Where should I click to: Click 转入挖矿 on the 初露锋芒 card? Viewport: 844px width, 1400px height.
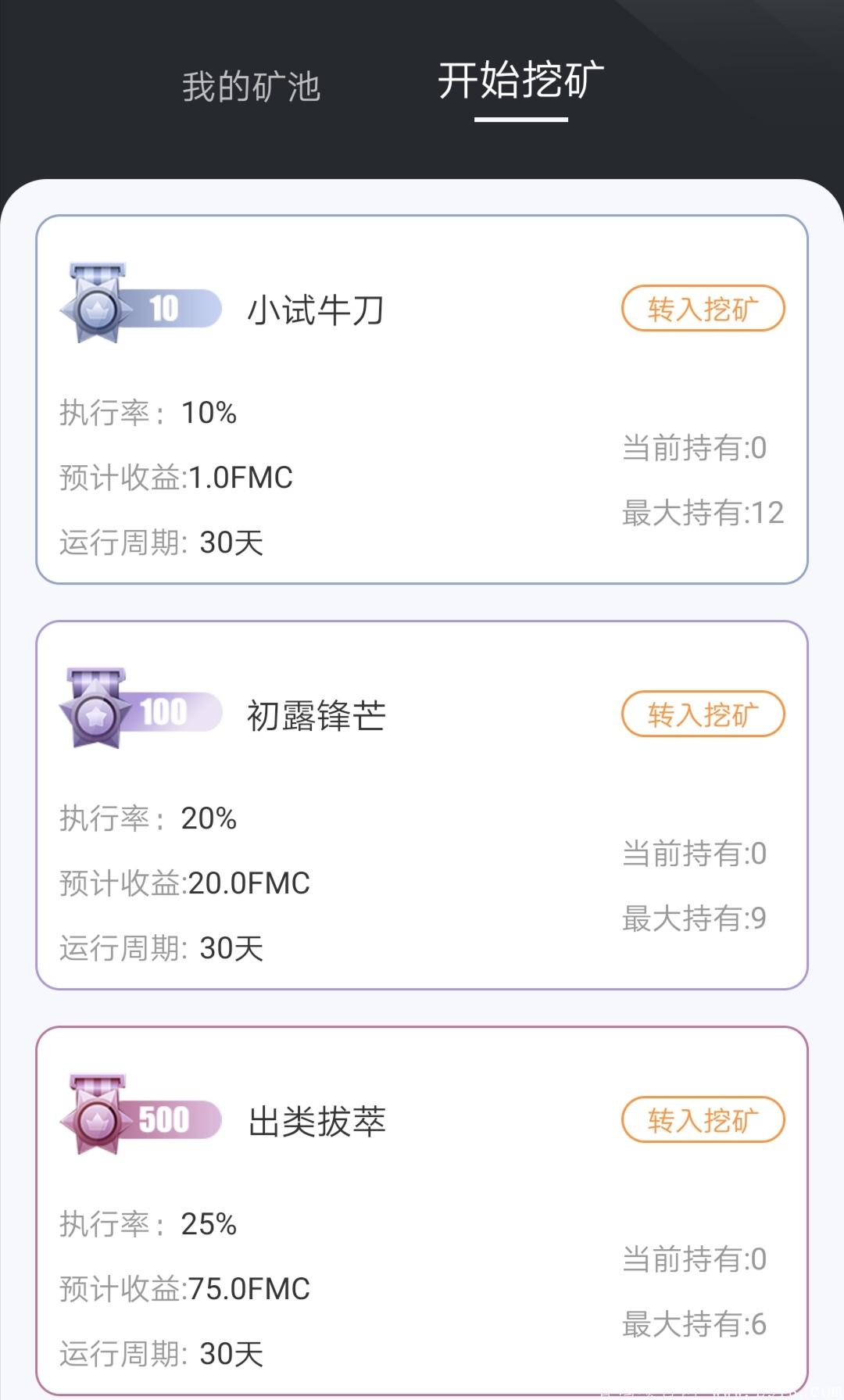(x=702, y=714)
